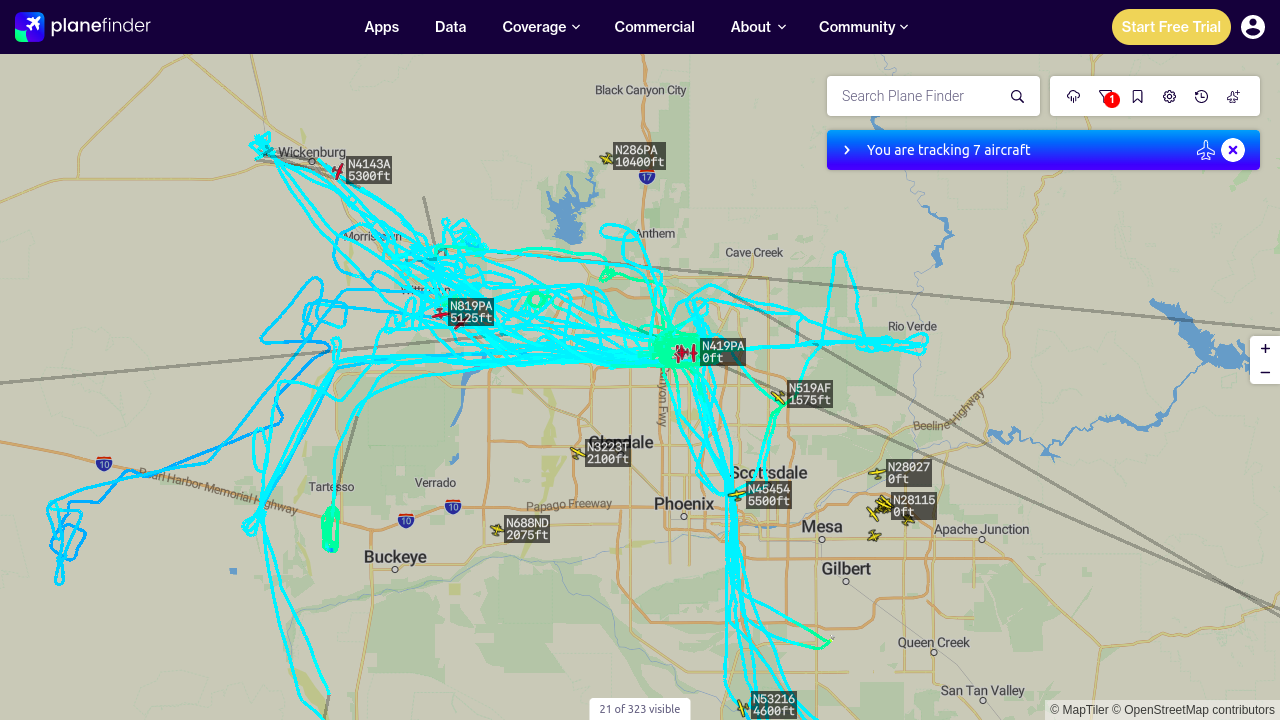Image resolution: width=1280 pixels, height=720 pixels.
Task: Open the playback history clock icon
Action: [x=1202, y=96]
